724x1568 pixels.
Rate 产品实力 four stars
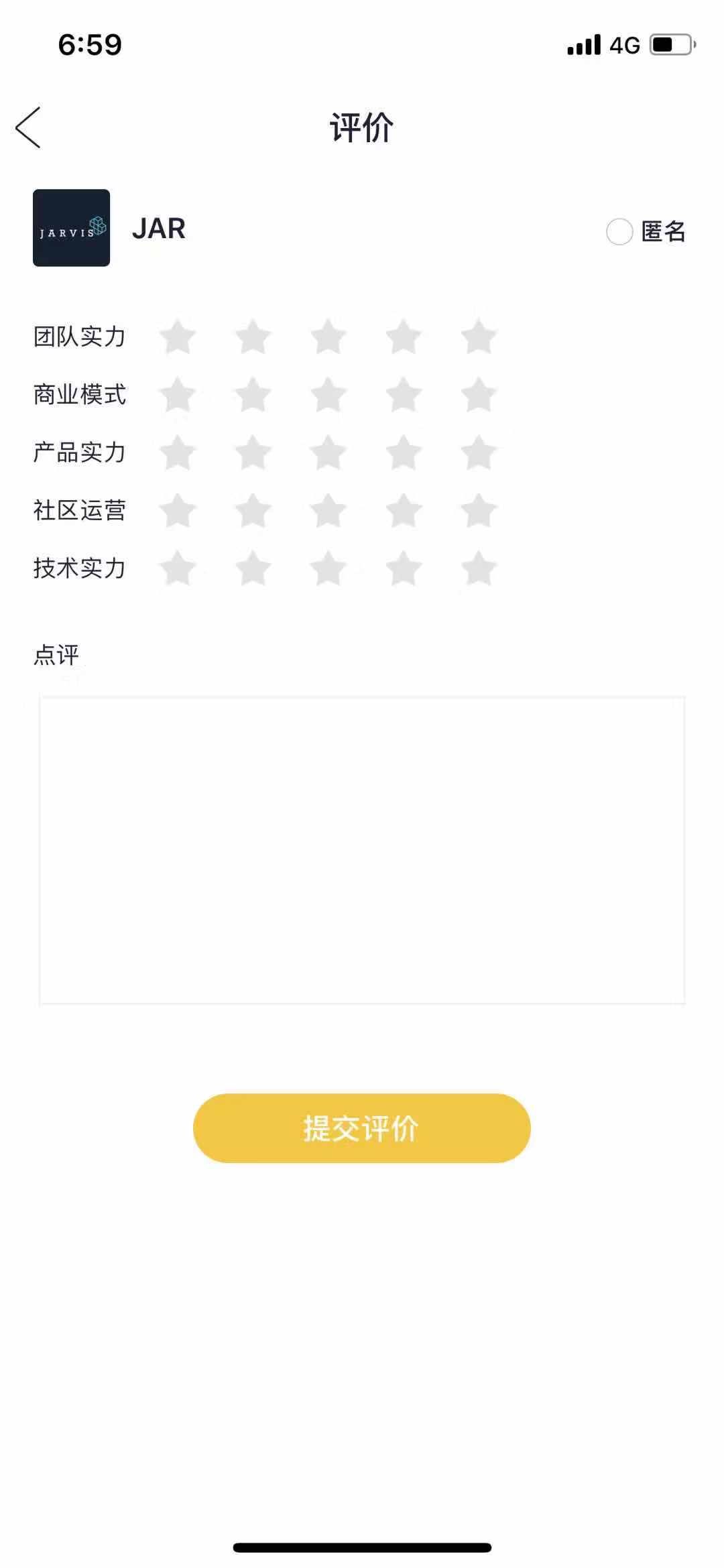[x=404, y=453]
